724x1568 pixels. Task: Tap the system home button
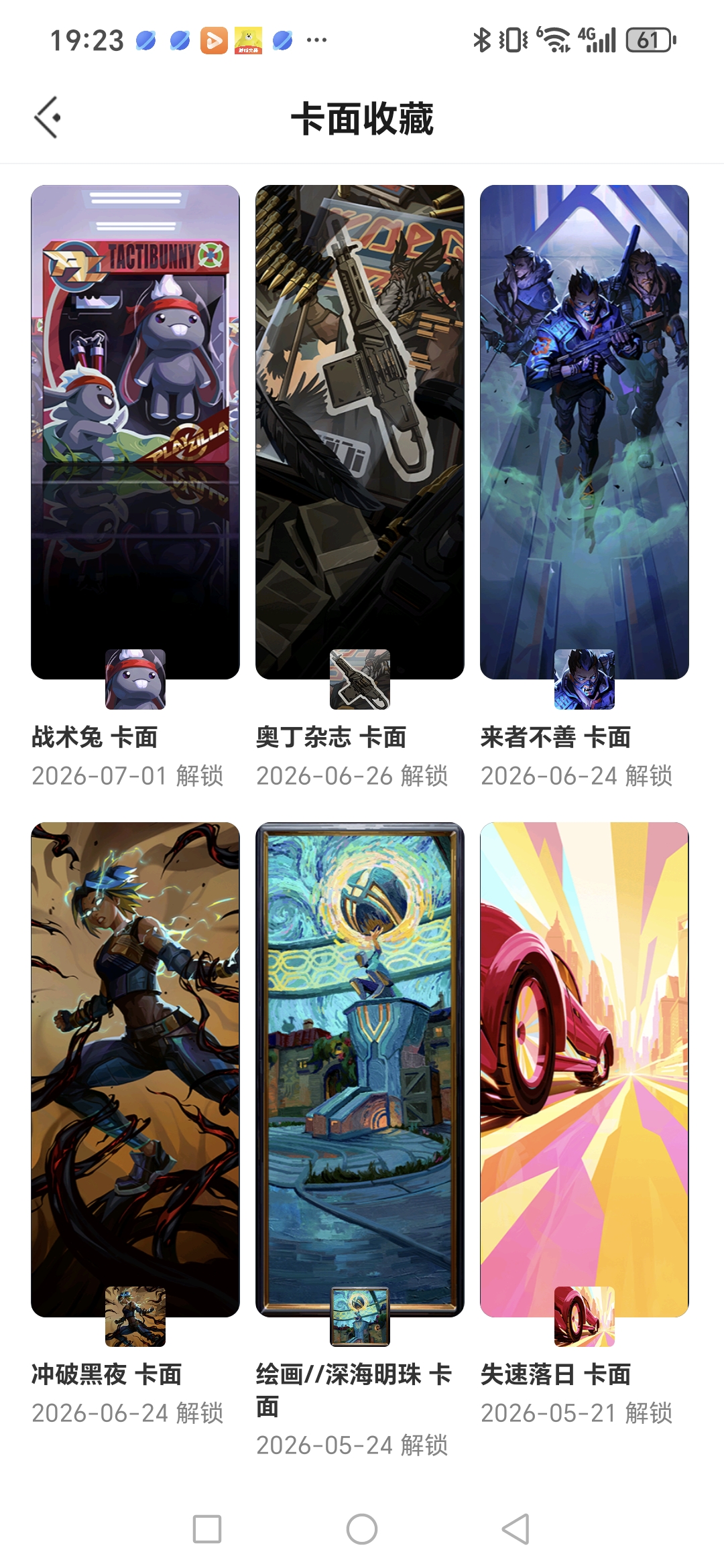[362, 1529]
